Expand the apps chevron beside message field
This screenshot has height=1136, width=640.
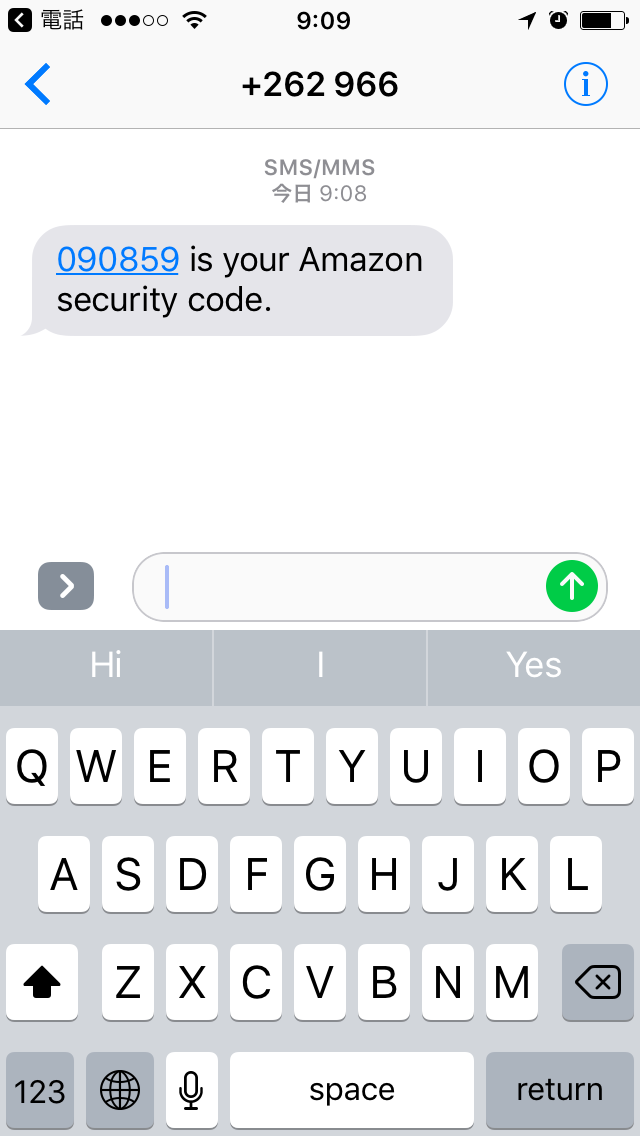tap(66, 585)
